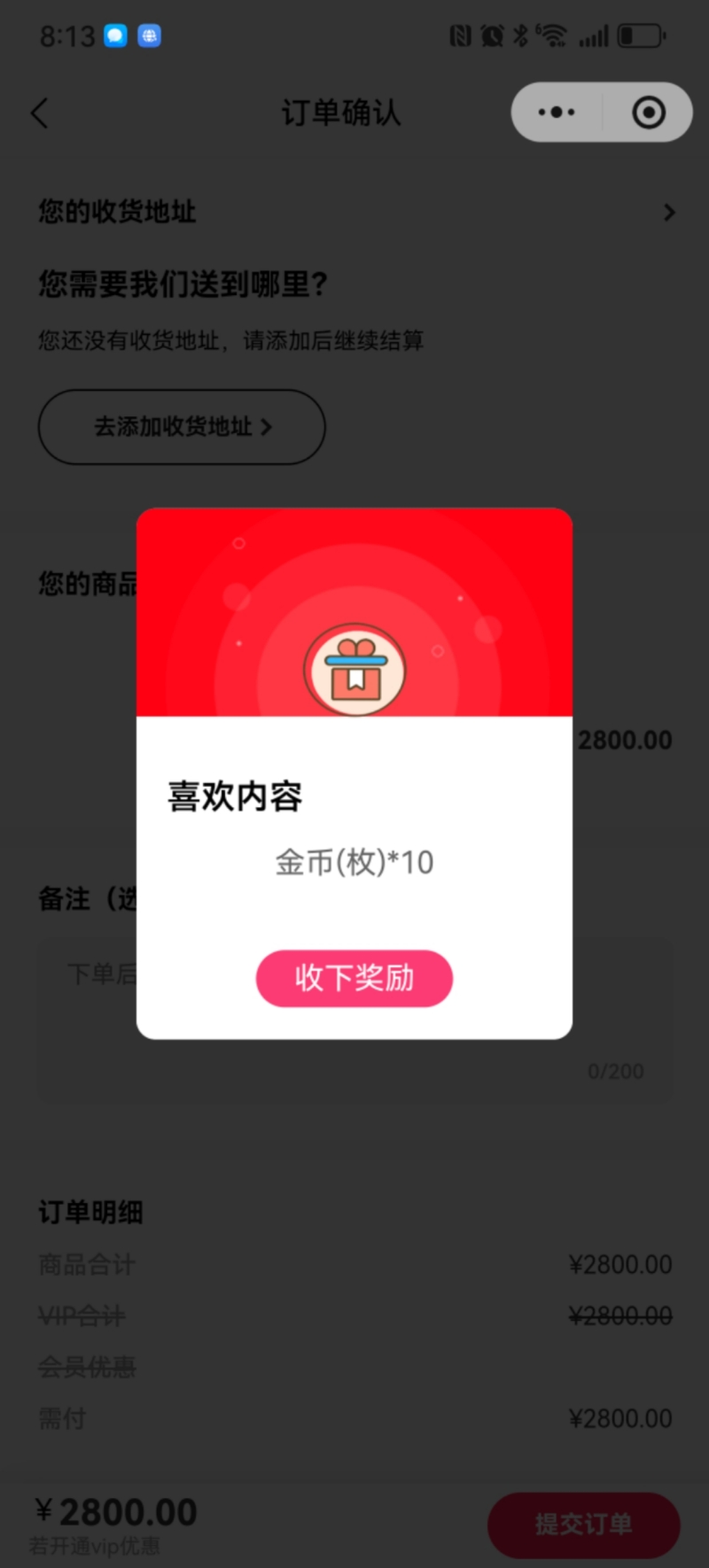The width and height of the screenshot is (709, 1568).
Task: Open the mini-program more options menu
Action: tap(557, 113)
